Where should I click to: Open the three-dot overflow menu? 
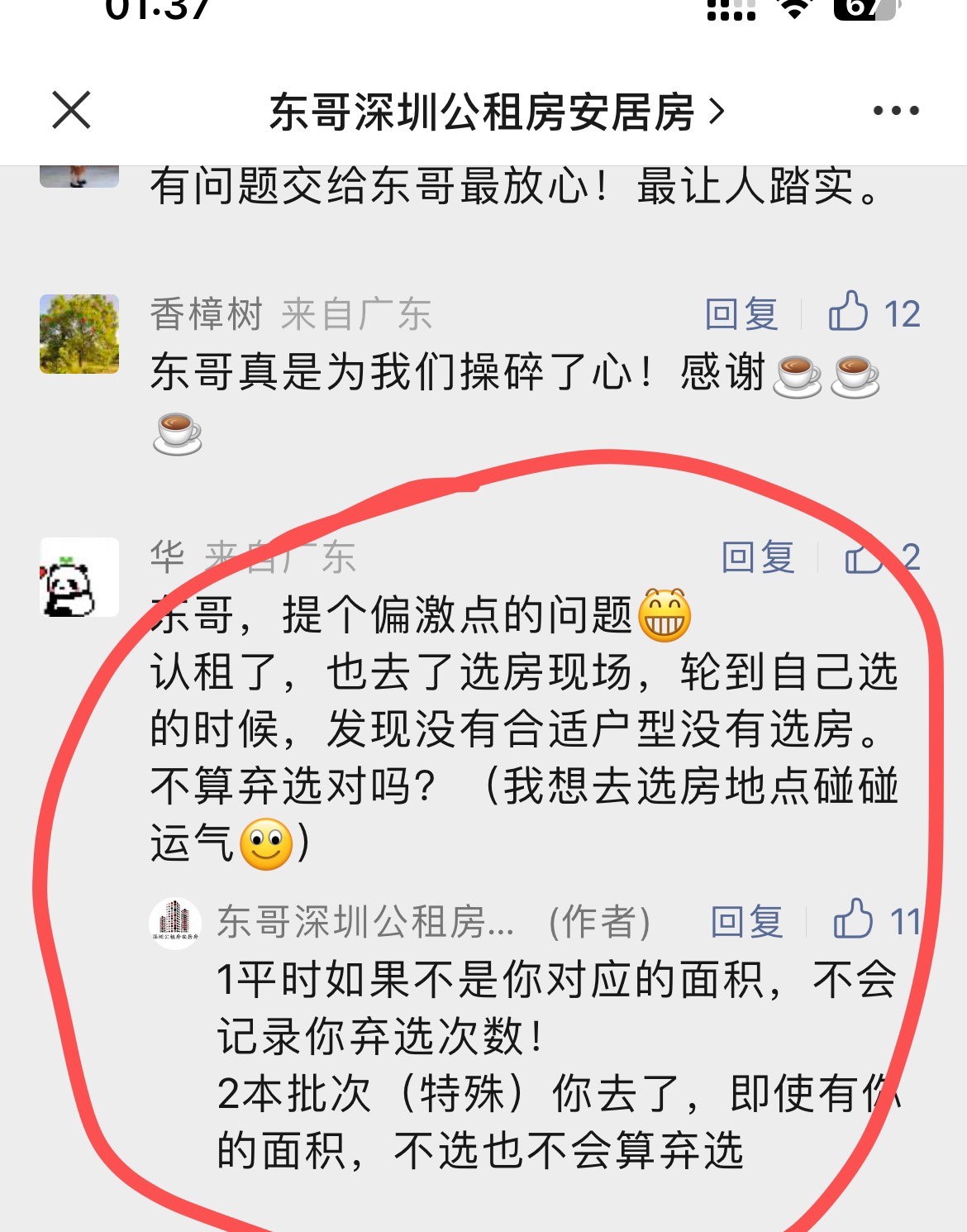click(x=896, y=111)
